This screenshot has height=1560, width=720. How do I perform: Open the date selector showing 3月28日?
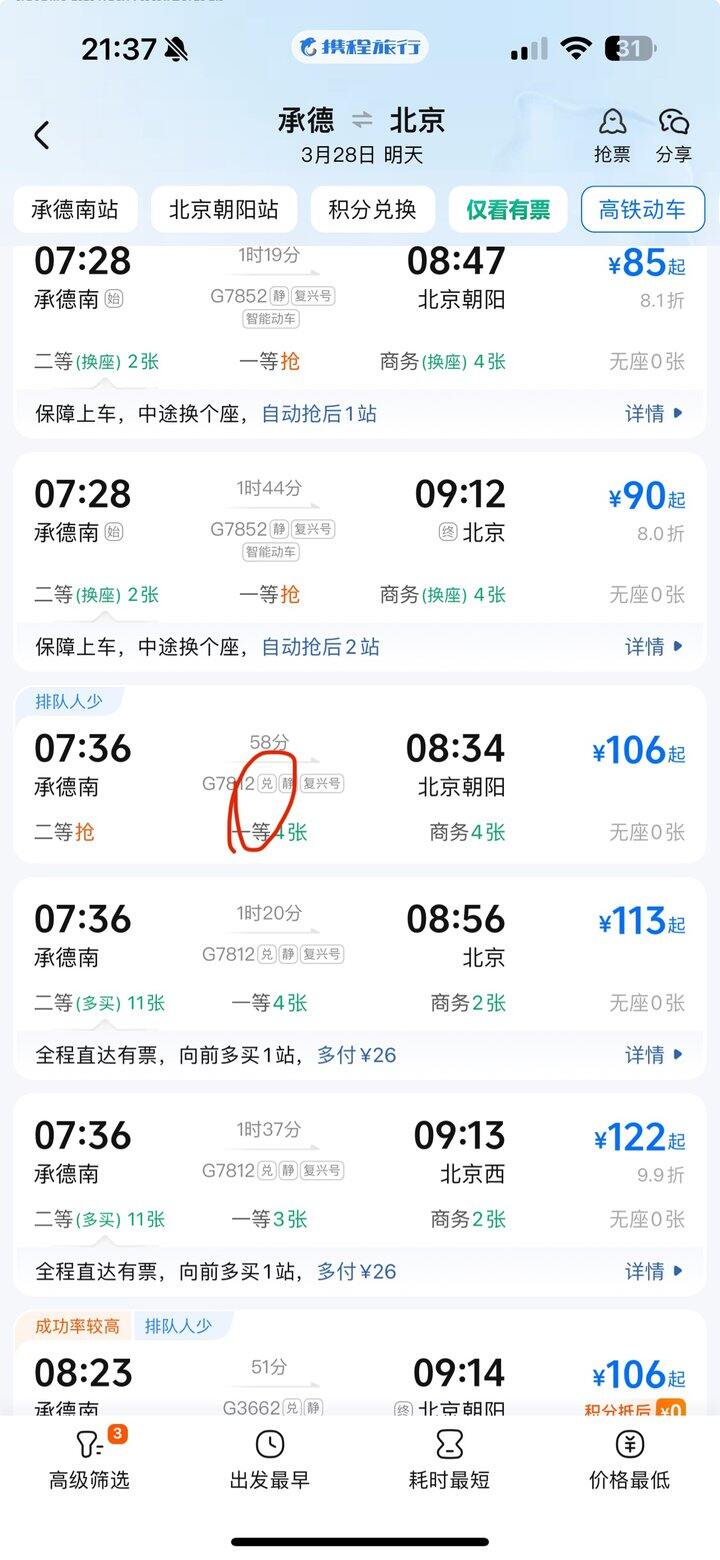362,155
